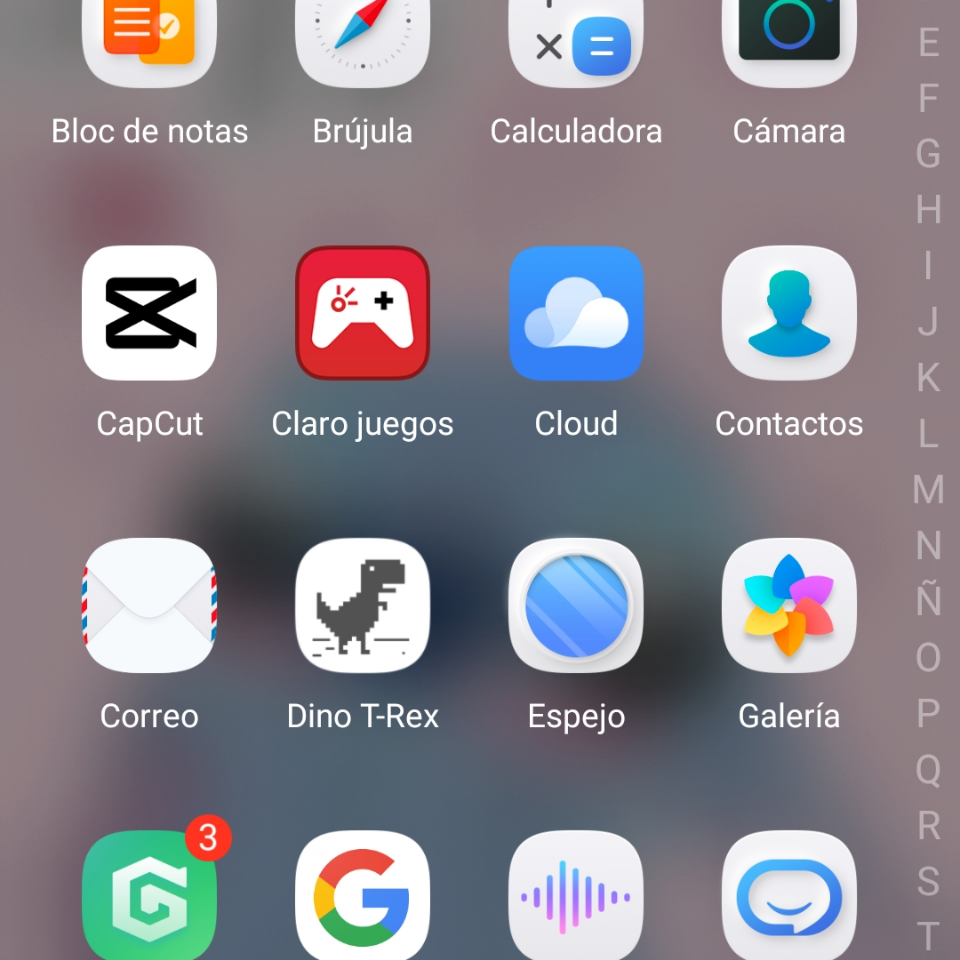Open the Cámara app
Screen dimensions: 960x960
point(789,40)
